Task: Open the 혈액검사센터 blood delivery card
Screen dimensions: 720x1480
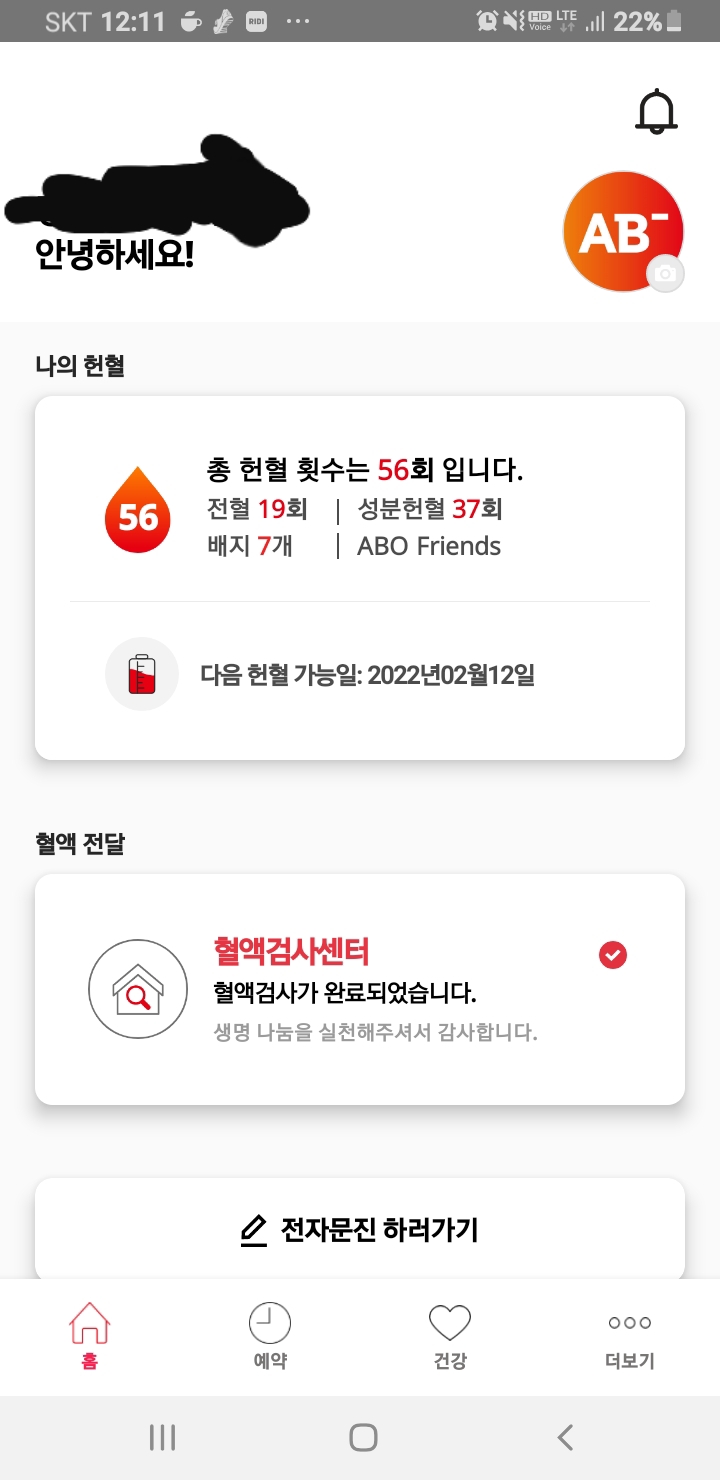Action: (x=360, y=989)
